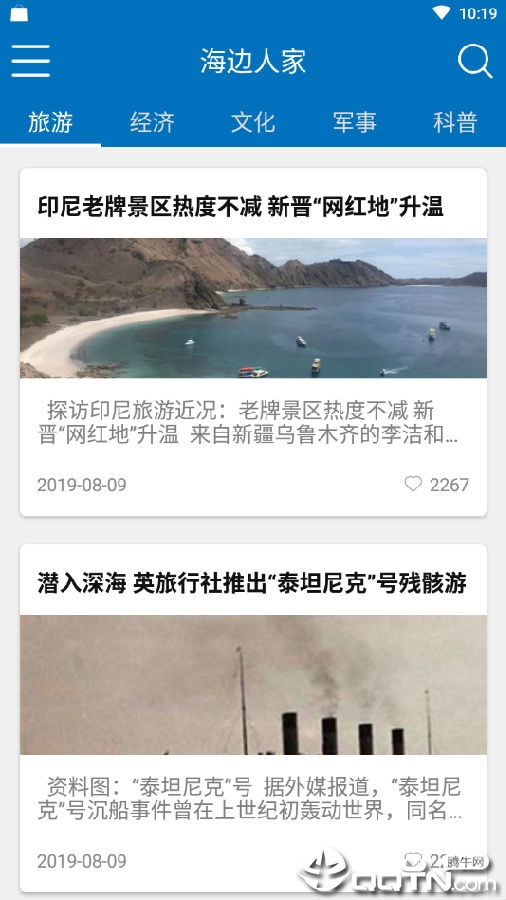Go to the 军事 tab
This screenshot has height=900, width=506.
(x=355, y=122)
